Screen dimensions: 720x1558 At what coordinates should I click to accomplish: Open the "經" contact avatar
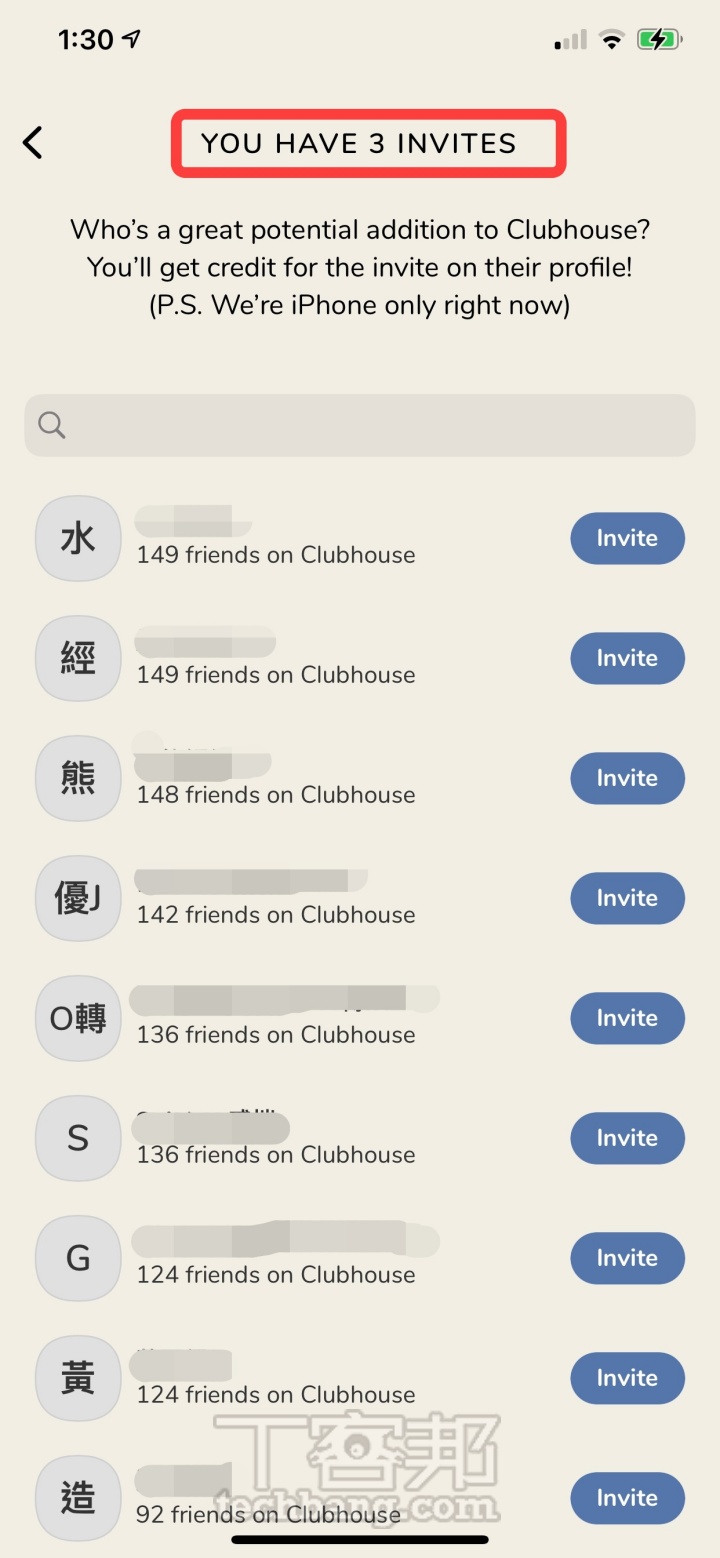click(x=77, y=658)
